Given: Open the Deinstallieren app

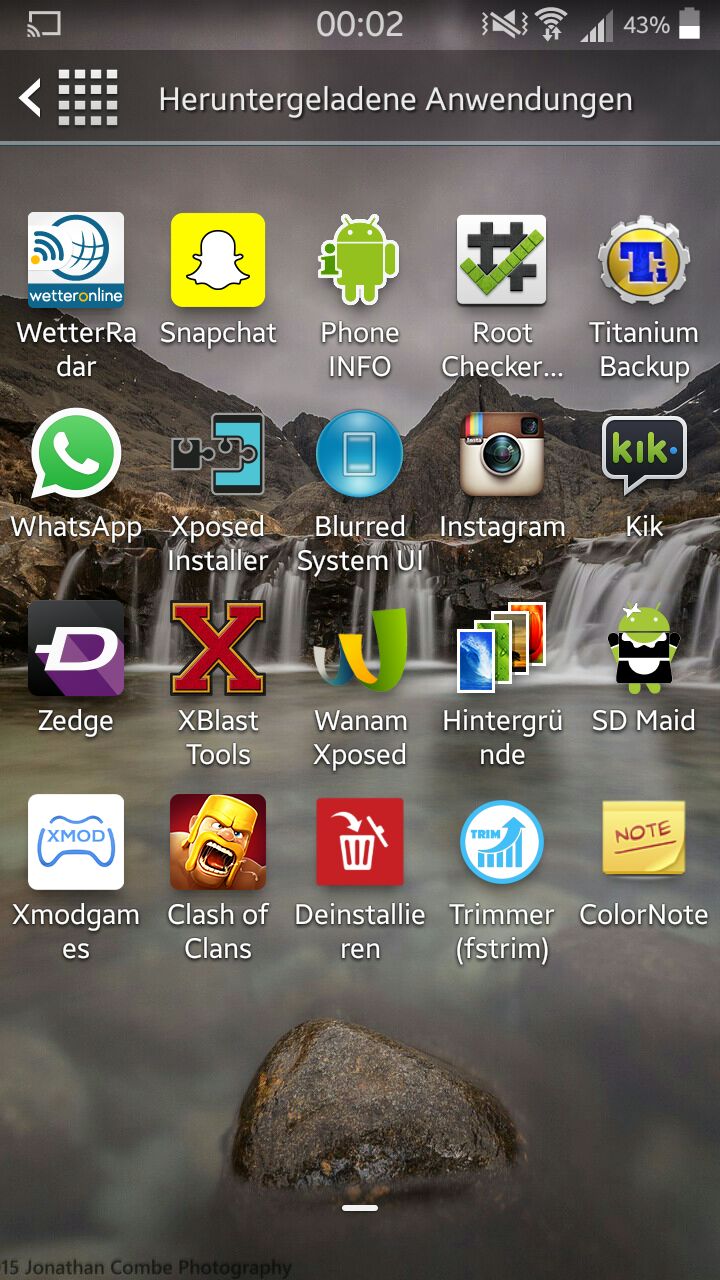Looking at the screenshot, I should click(x=360, y=842).
